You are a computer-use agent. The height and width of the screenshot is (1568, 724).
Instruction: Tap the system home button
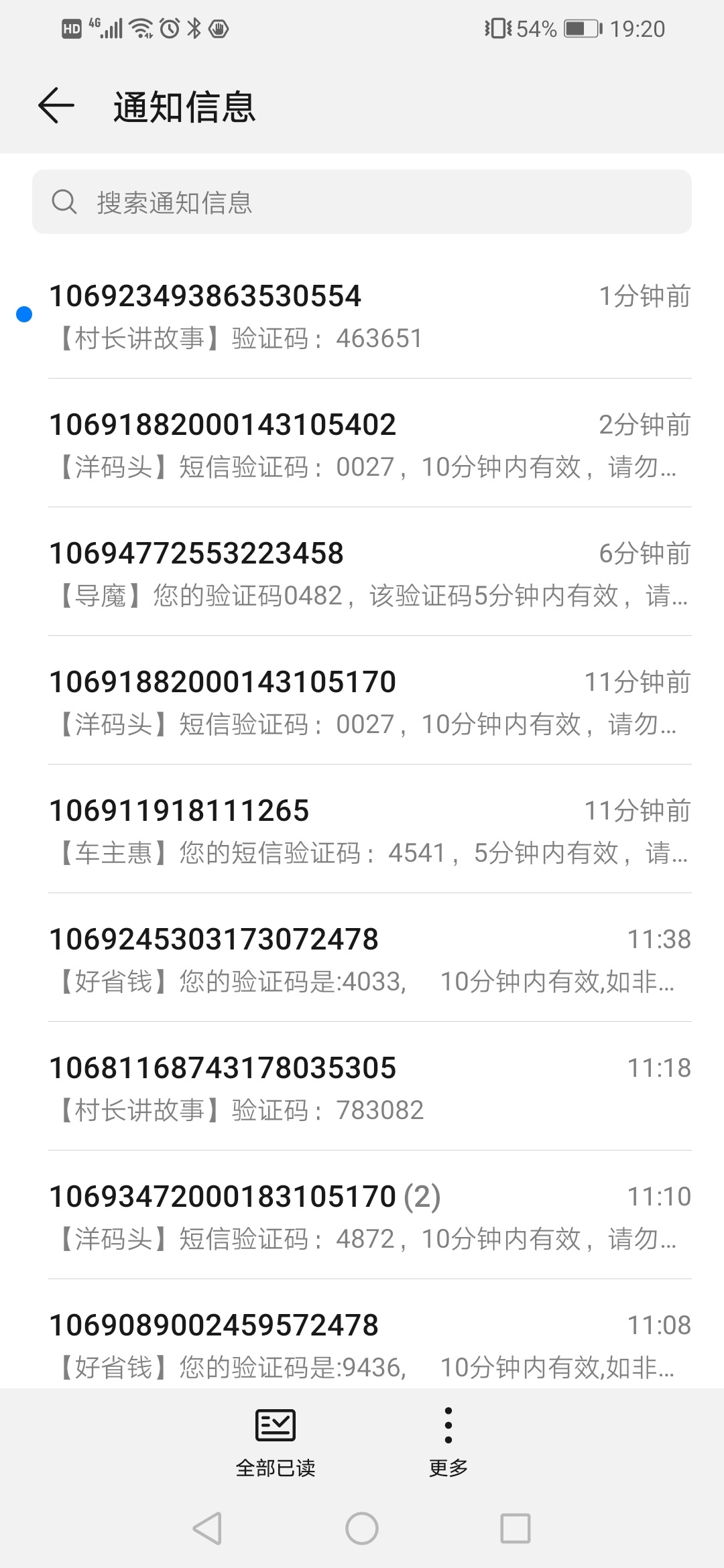tap(362, 1528)
